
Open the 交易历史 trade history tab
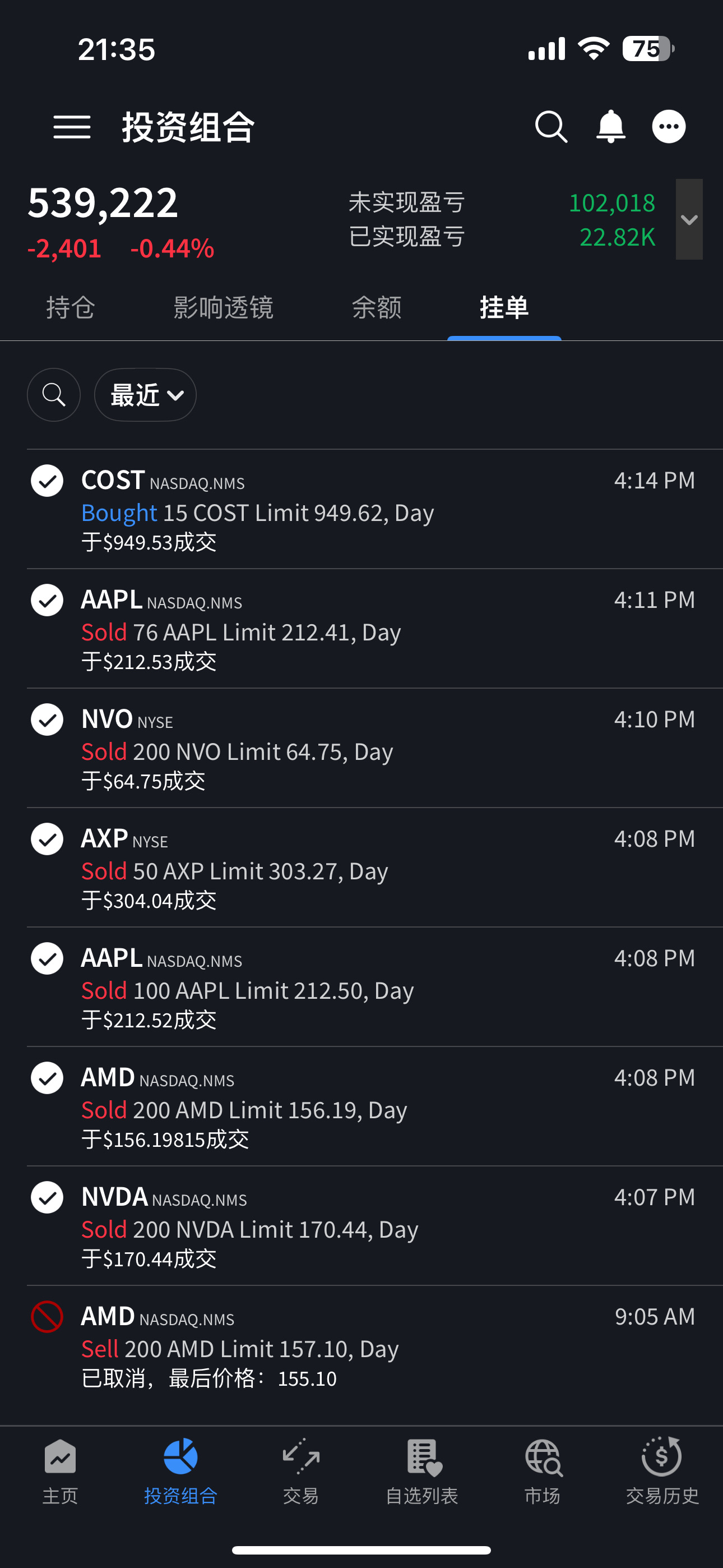click(662, 1472)
